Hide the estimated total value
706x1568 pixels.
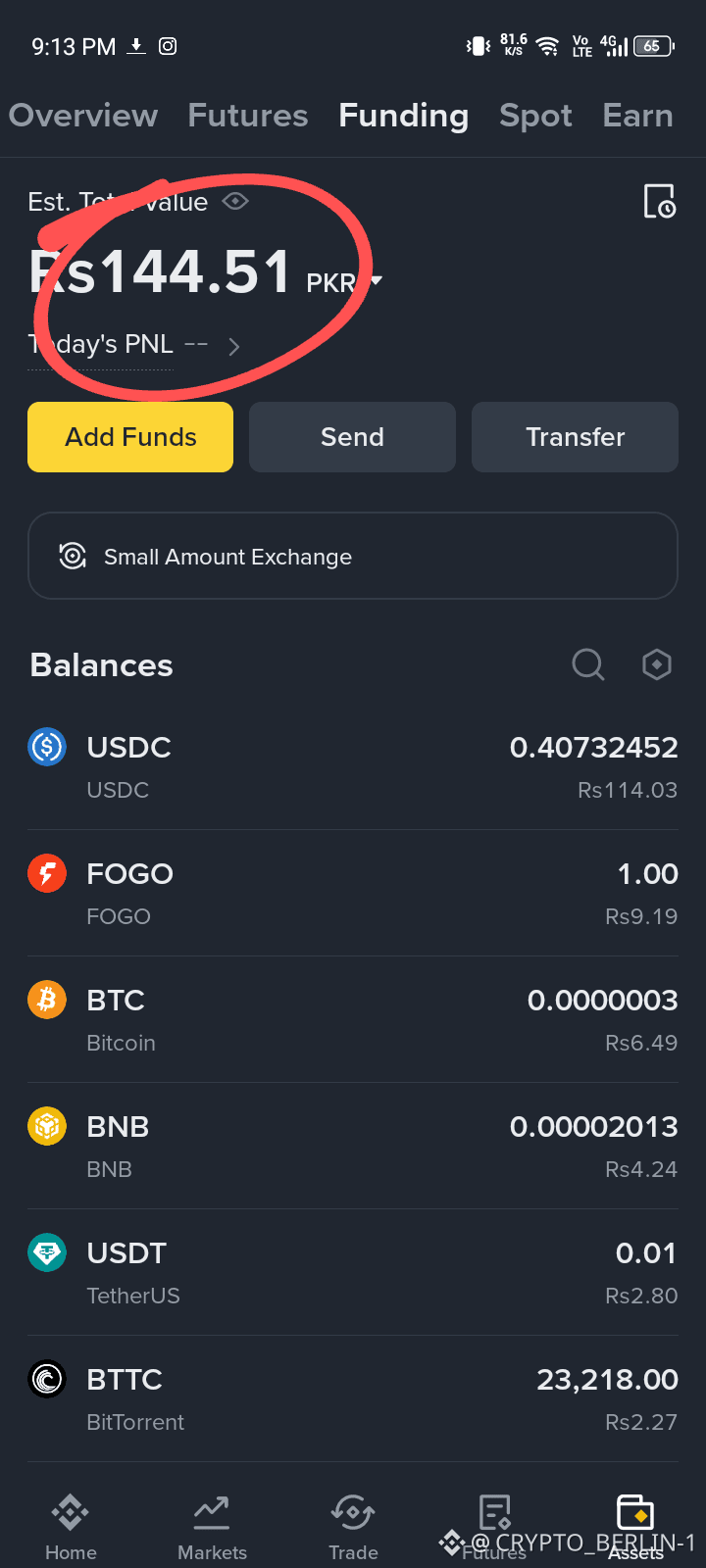tap(235, 202)
